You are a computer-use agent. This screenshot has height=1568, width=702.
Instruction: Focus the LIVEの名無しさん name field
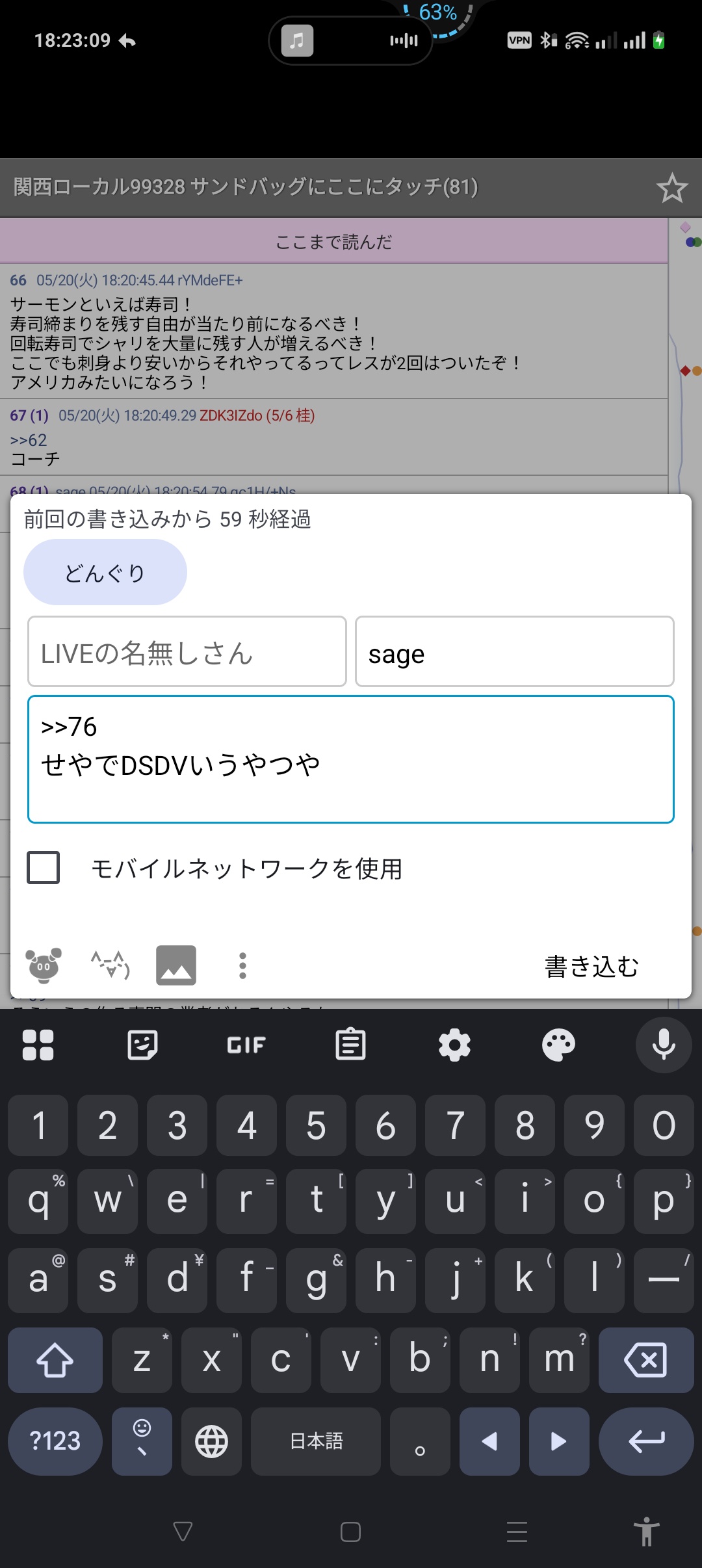(187, 651)
